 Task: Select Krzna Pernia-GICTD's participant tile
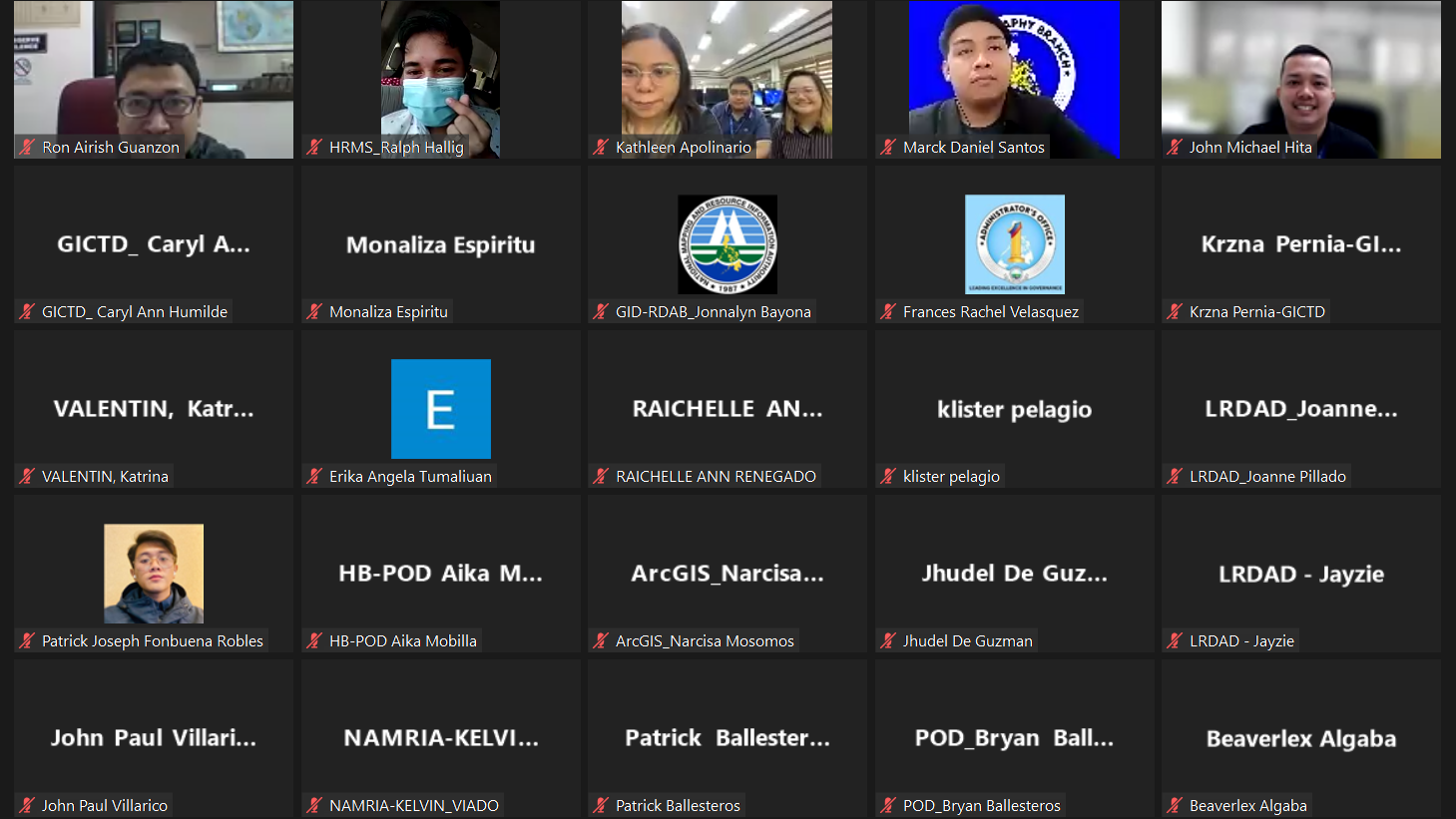(x=1300, y=244)
